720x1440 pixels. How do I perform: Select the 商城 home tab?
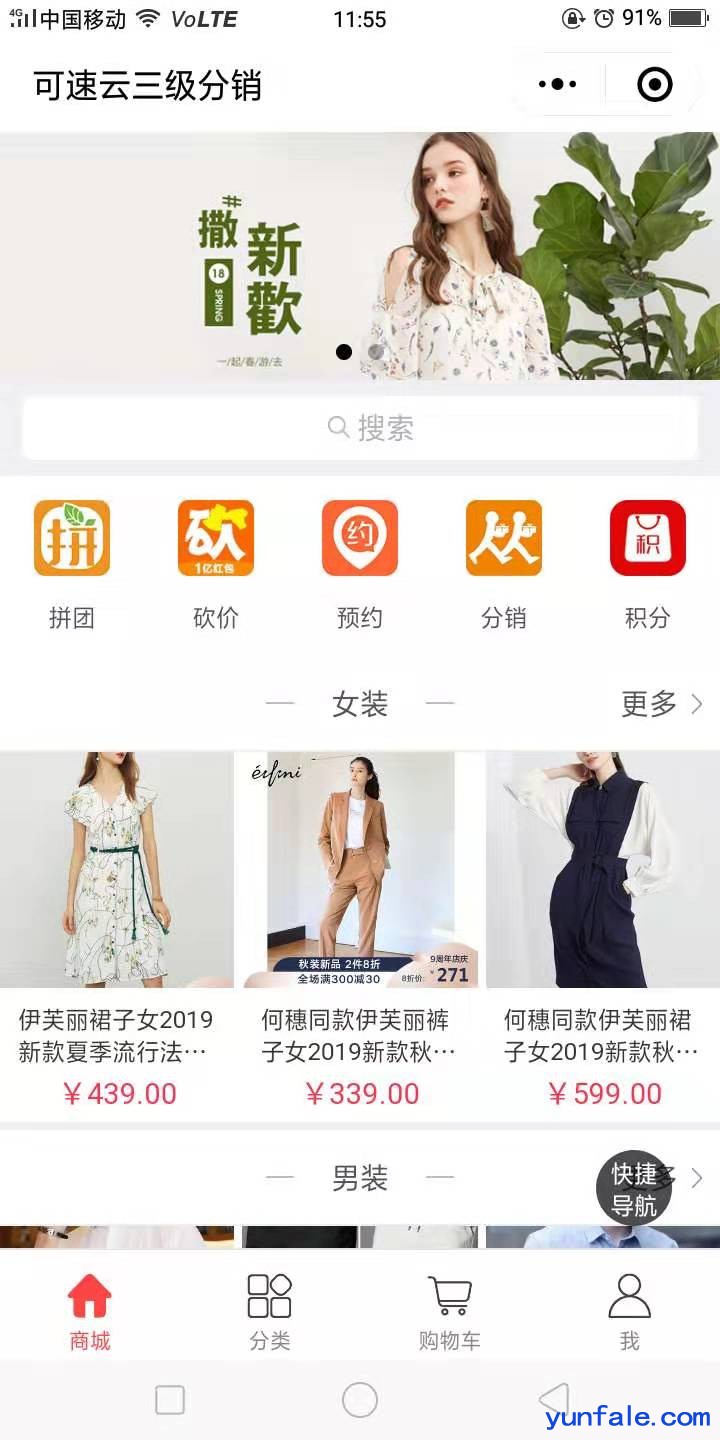(x=90, y=1310)
